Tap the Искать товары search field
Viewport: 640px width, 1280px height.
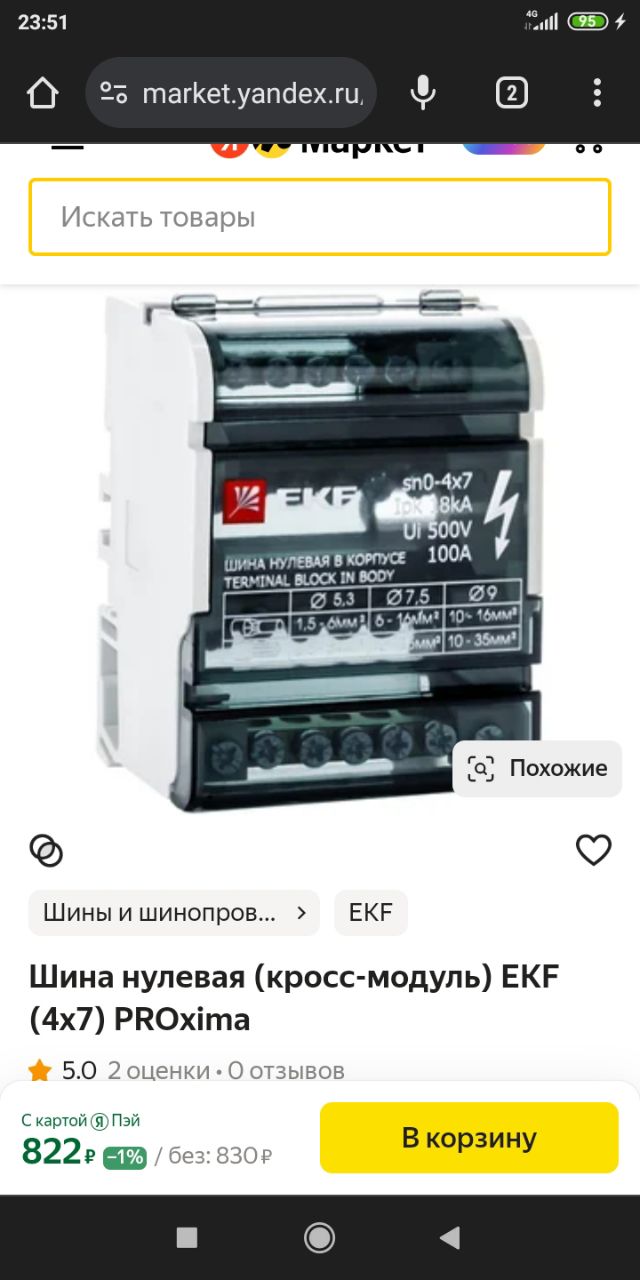coord(320,217)
